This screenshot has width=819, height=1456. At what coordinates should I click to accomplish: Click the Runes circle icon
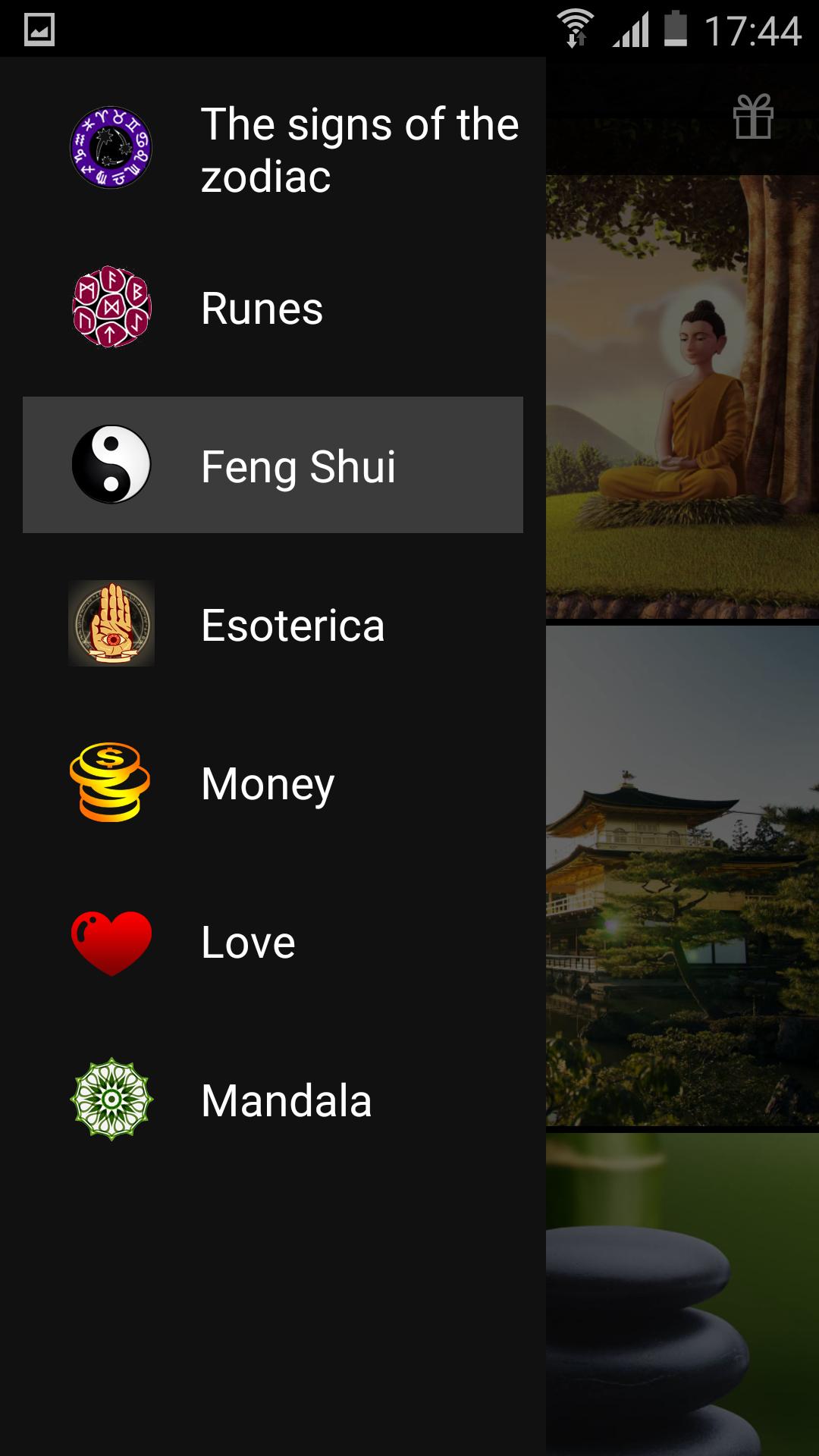[111, 307]
